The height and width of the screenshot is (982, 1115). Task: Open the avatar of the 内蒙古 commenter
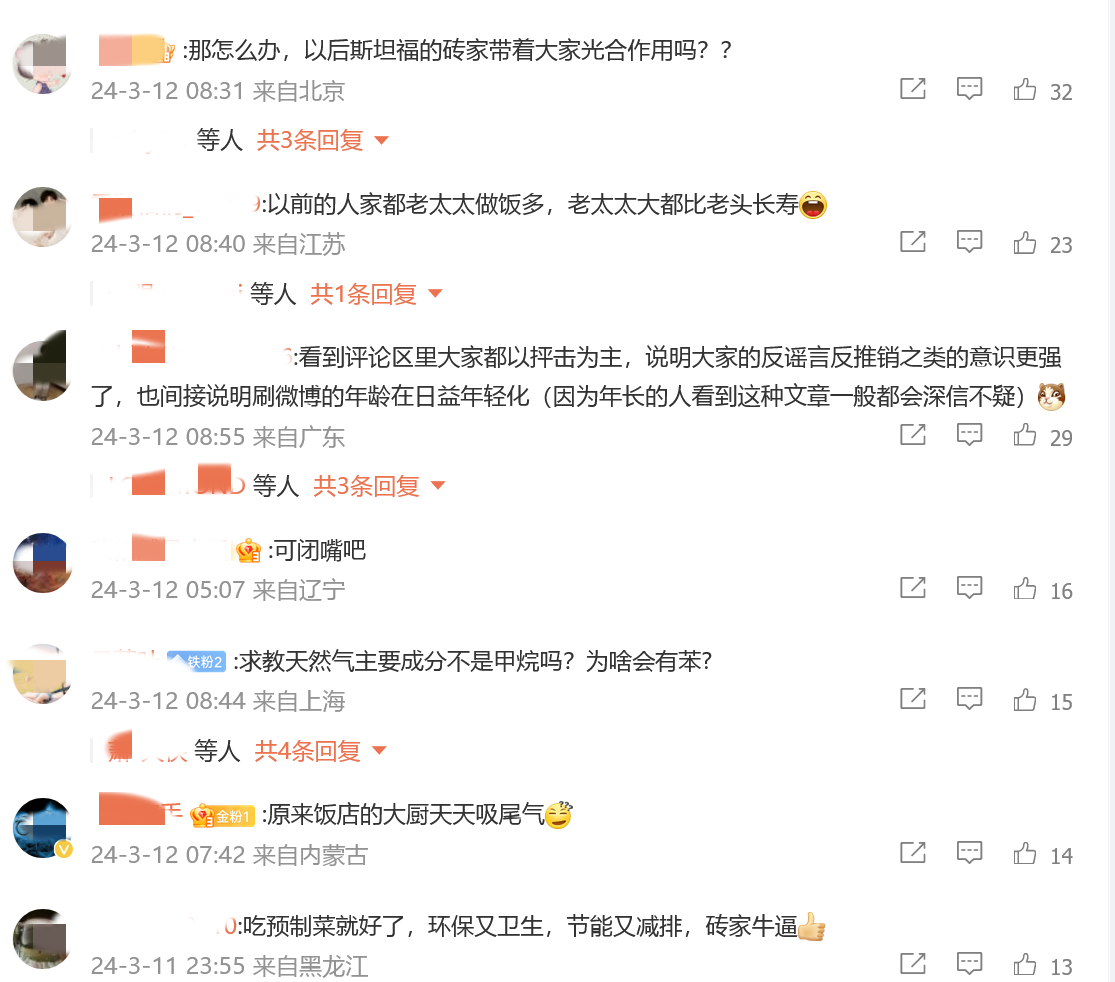[42, 828]
